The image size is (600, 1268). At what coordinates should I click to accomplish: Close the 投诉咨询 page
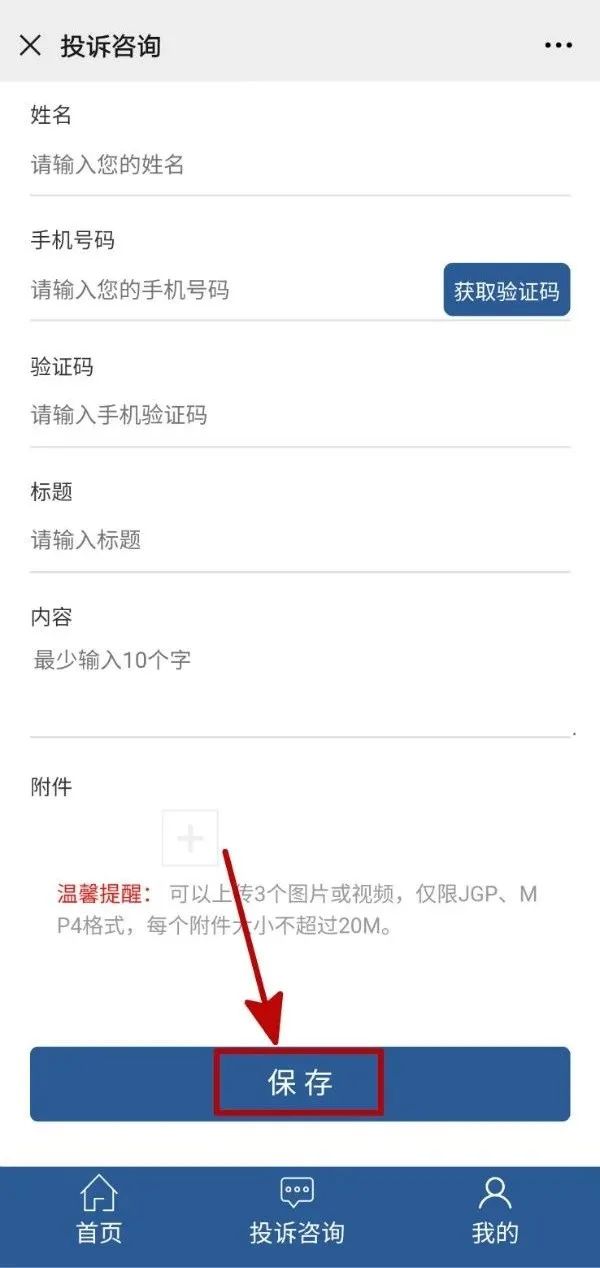(x=31, y=46)
